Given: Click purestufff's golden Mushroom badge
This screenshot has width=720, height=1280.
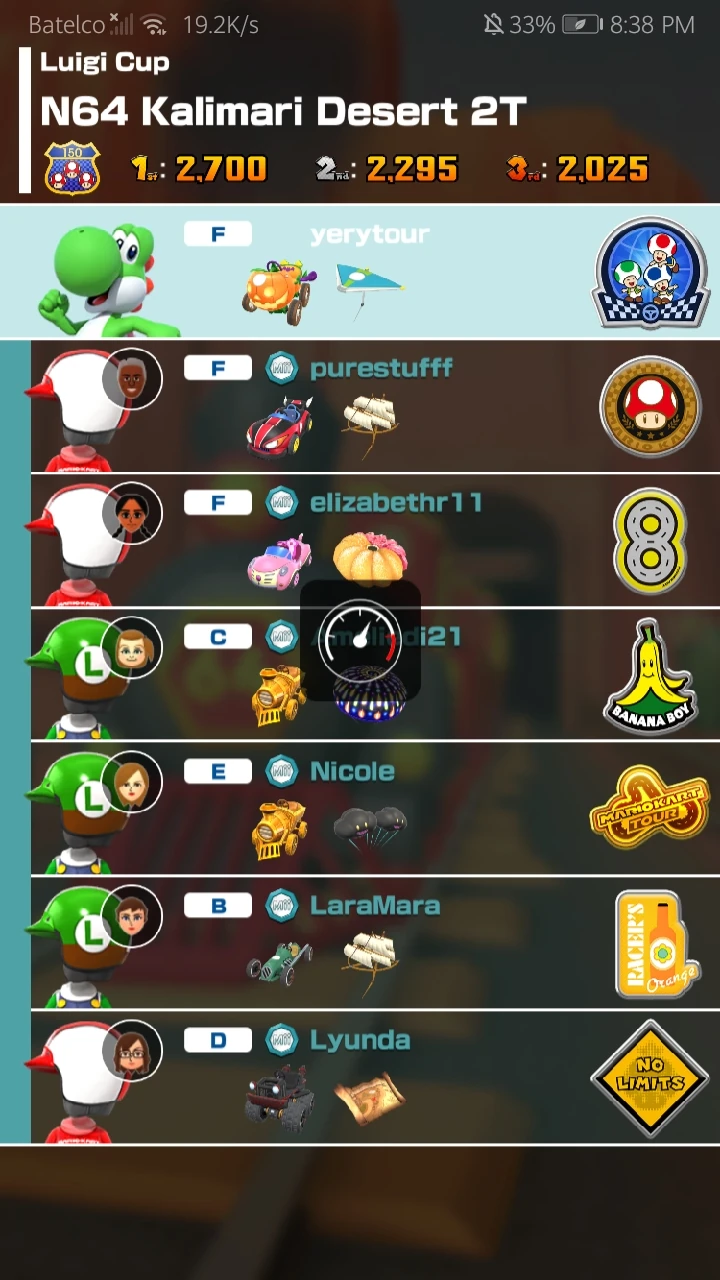Looking at the screenshot, I should pyautogui.click(x=651, y=407).
